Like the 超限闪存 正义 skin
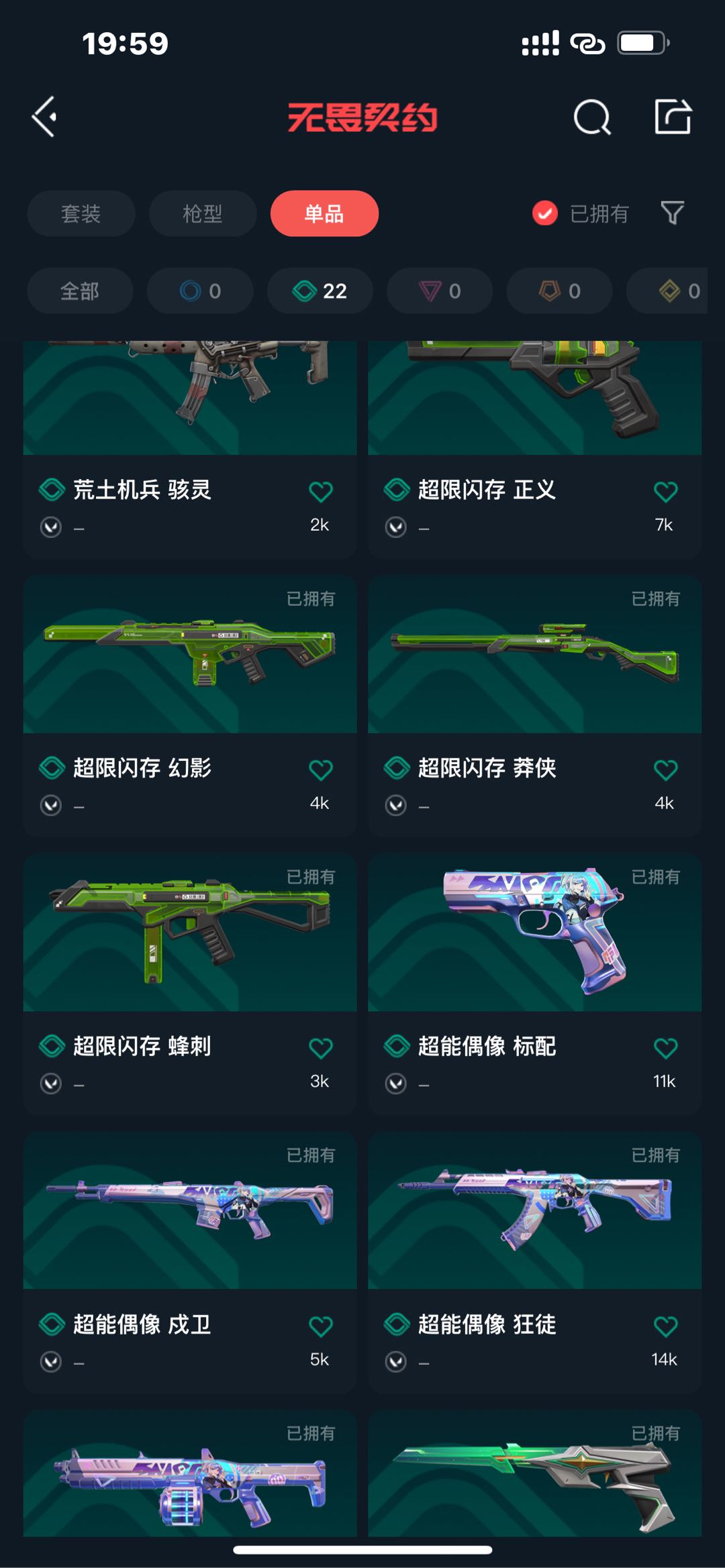The height and width of the screenshot is (1568, 725). pyautogui.click(x=665, y=492)
